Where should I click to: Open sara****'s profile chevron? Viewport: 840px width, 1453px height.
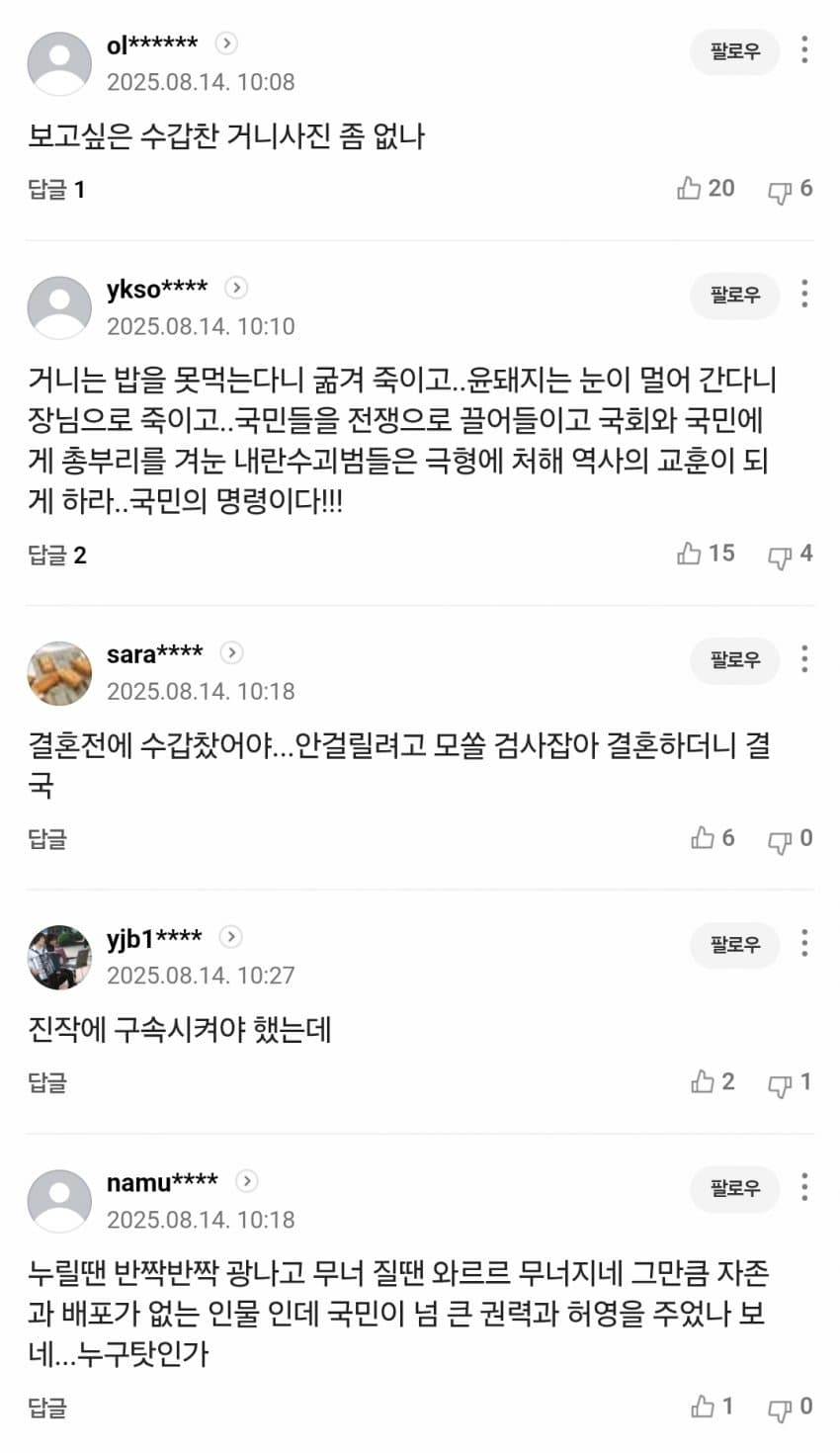230,653
